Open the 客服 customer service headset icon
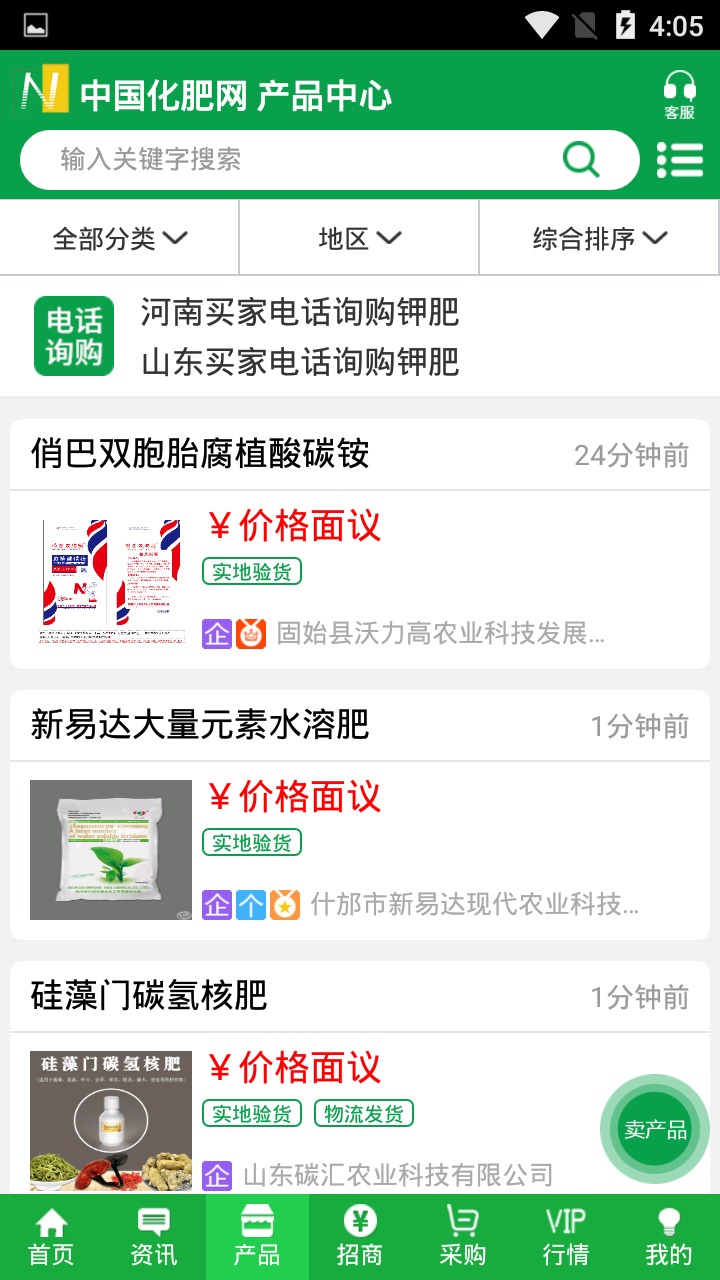This screenshot has height=1280, width=720. click(x=679, y=91)
